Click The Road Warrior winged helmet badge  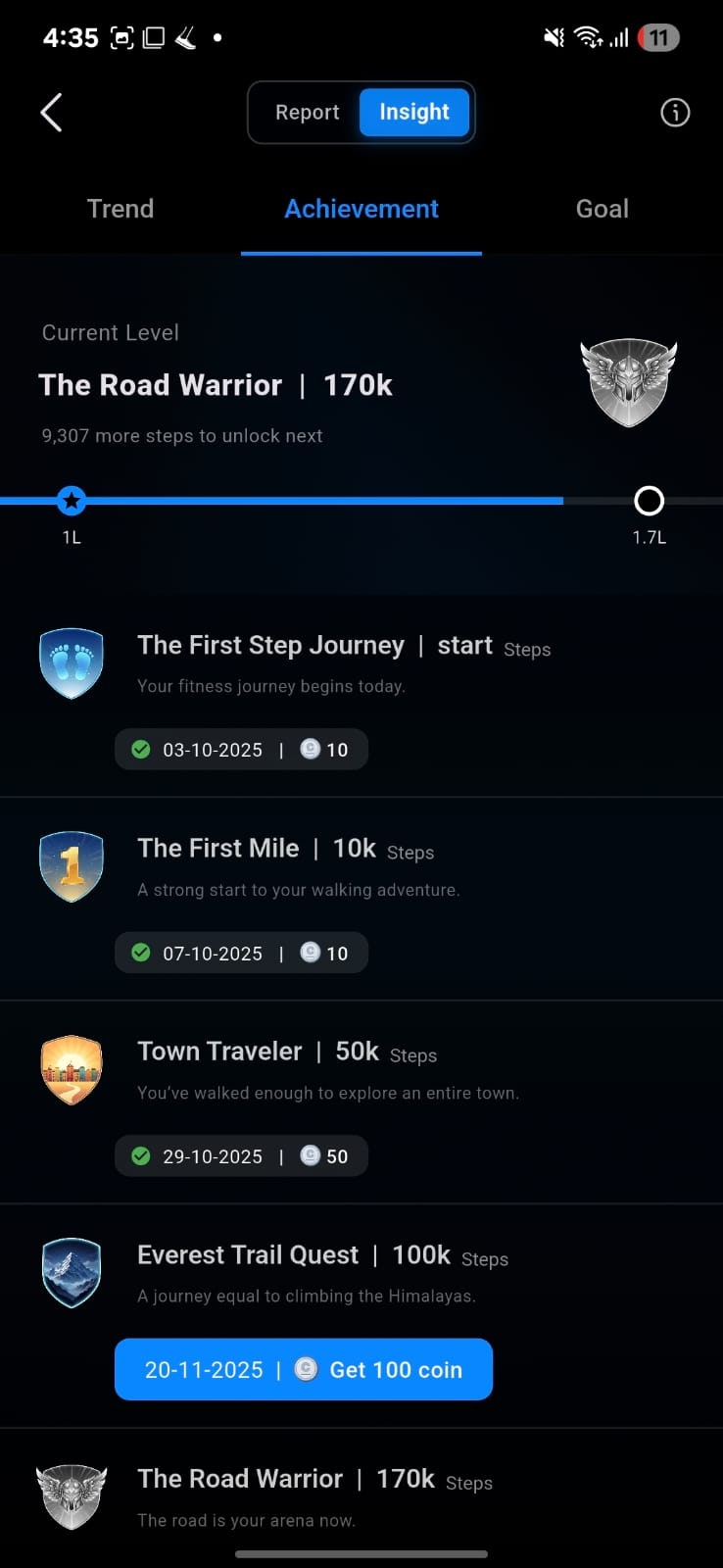72,1495
